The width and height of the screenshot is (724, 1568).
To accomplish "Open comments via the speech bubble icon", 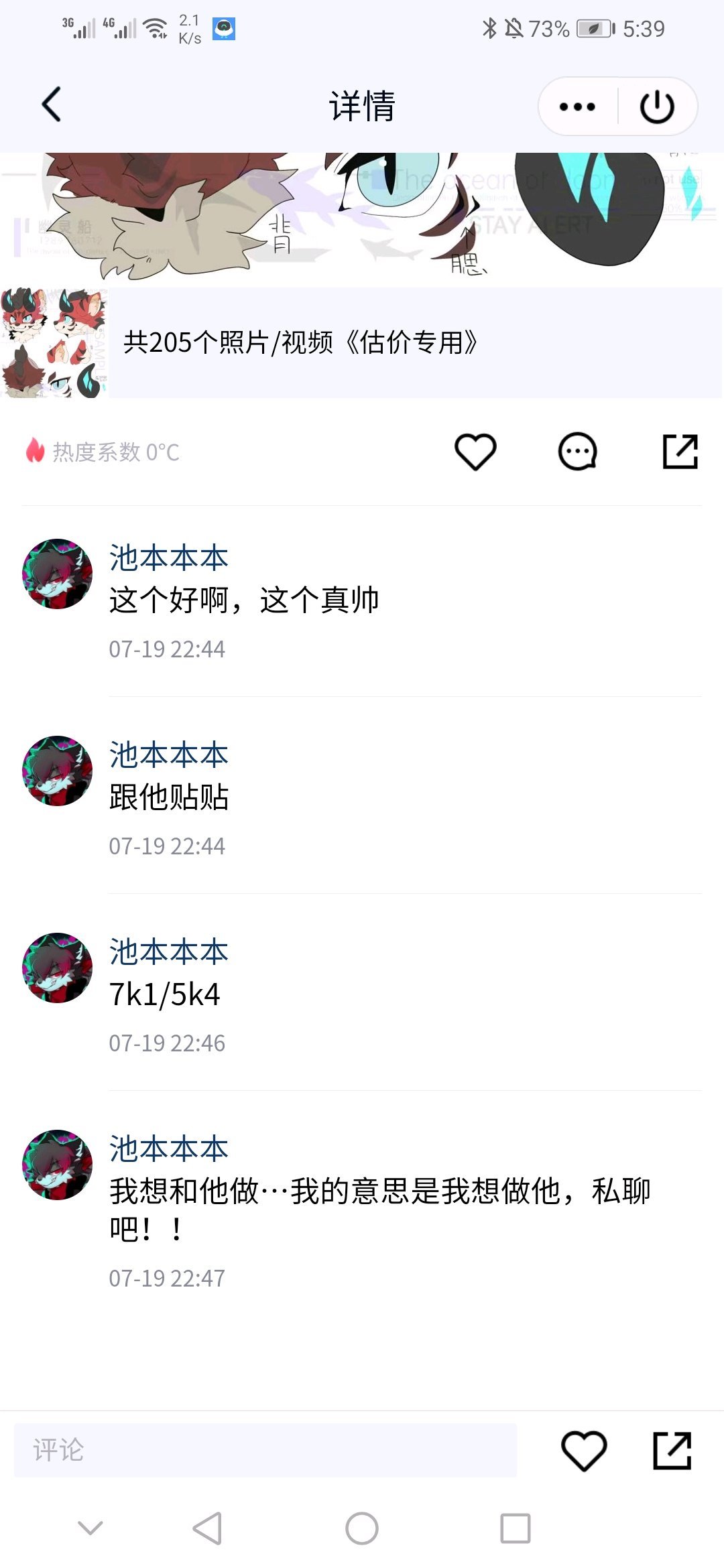I will (x=577, y=452).
